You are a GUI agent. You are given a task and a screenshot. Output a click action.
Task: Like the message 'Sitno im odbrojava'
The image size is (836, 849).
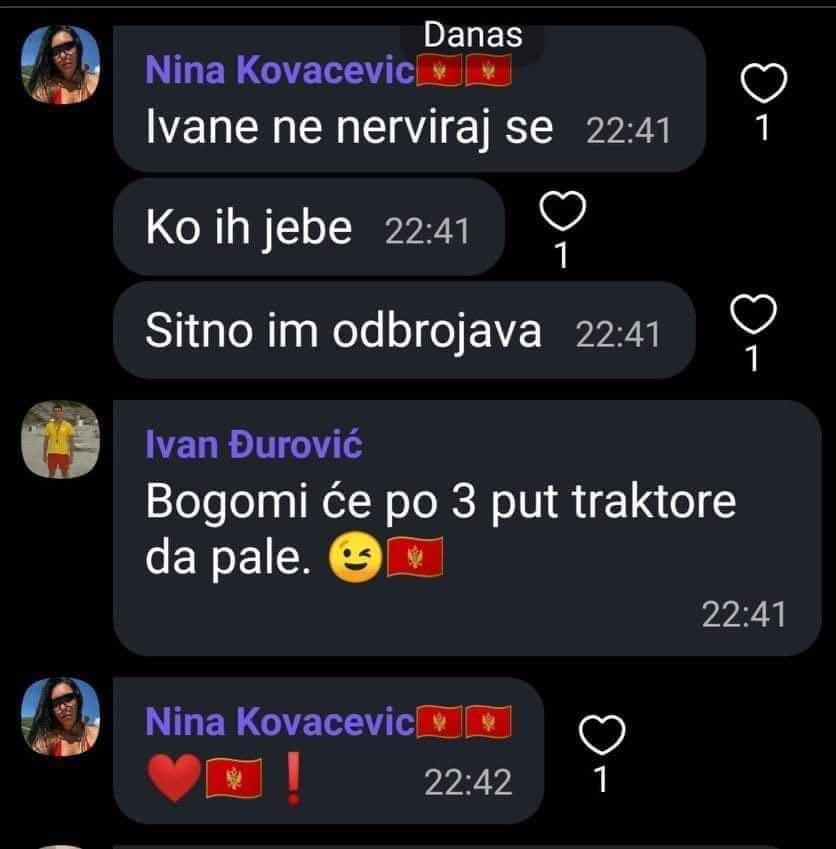coord(754,314)
